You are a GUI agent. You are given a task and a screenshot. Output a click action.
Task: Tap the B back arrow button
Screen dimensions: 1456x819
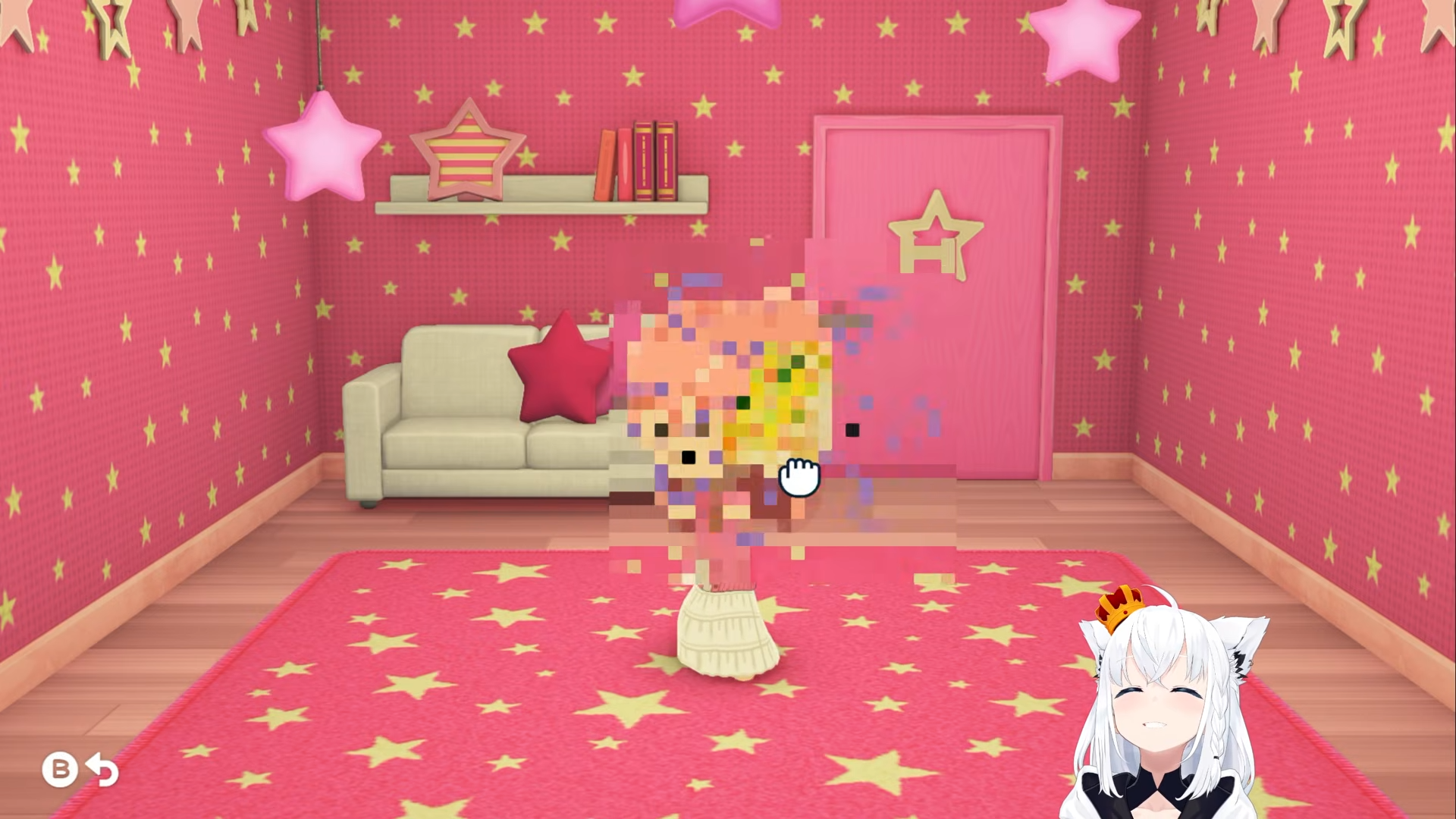point(80,770)
